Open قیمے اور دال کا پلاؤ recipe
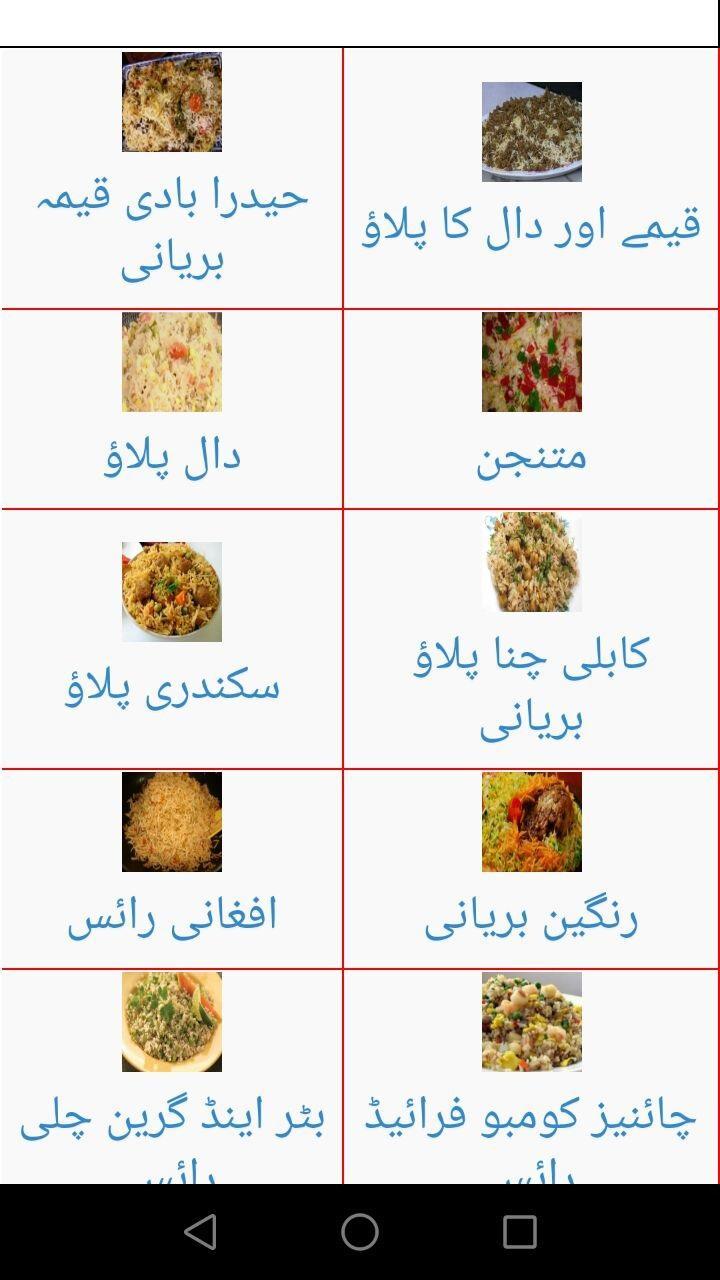 [531, 180]
